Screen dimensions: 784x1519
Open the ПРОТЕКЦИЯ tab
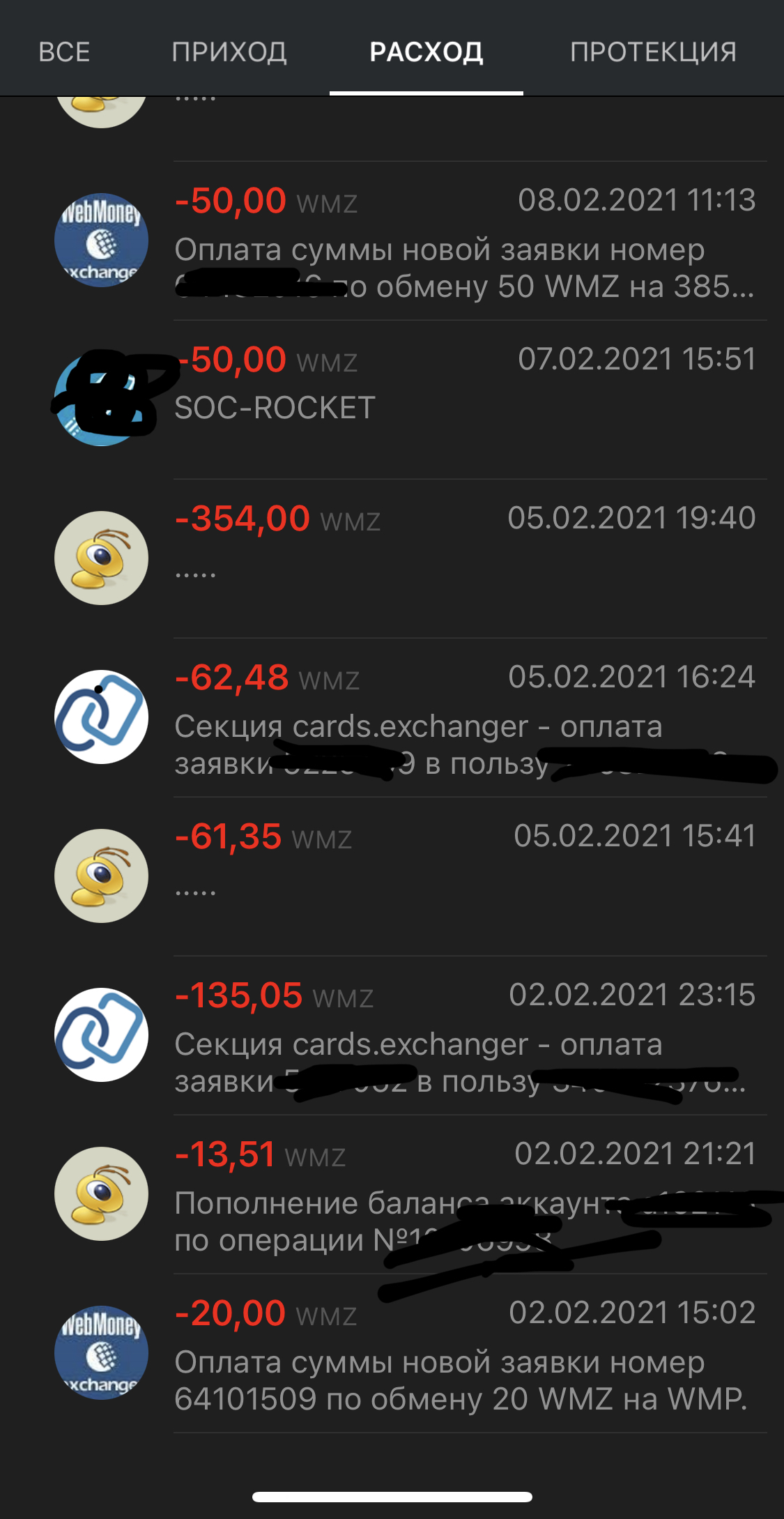653,52
